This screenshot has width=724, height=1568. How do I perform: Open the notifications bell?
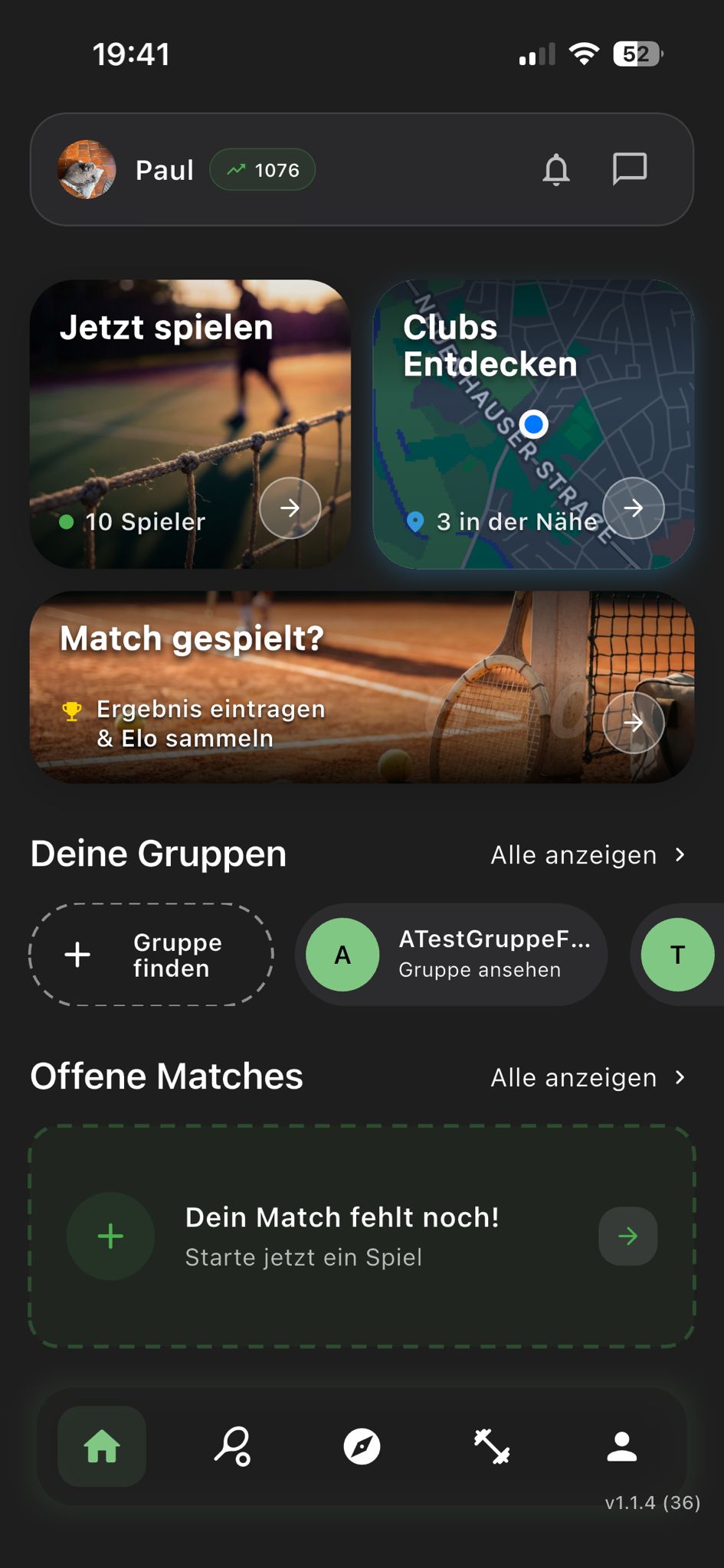coord(557,169)
